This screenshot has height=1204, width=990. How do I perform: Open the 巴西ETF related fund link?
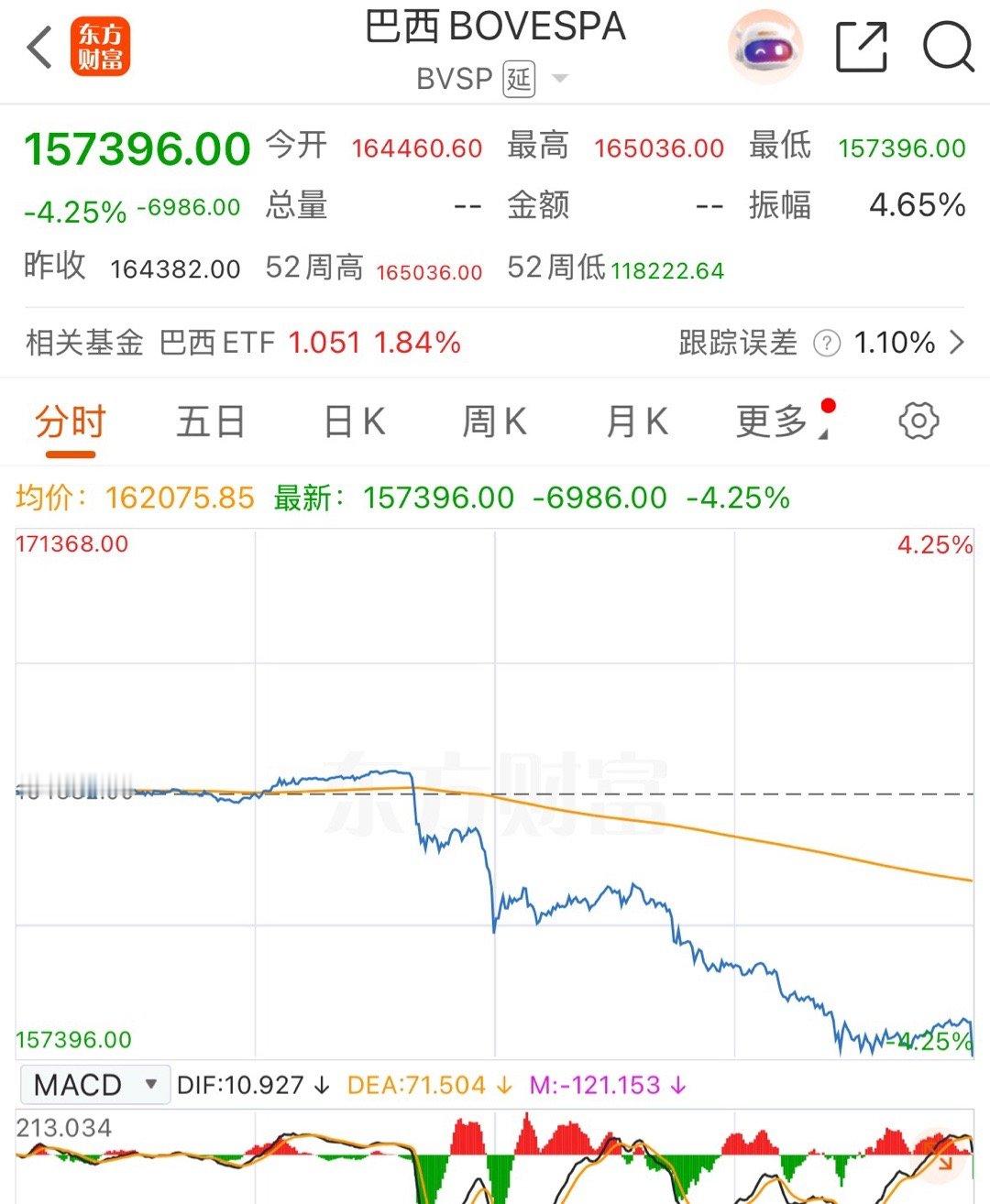(x=217, y=343)
